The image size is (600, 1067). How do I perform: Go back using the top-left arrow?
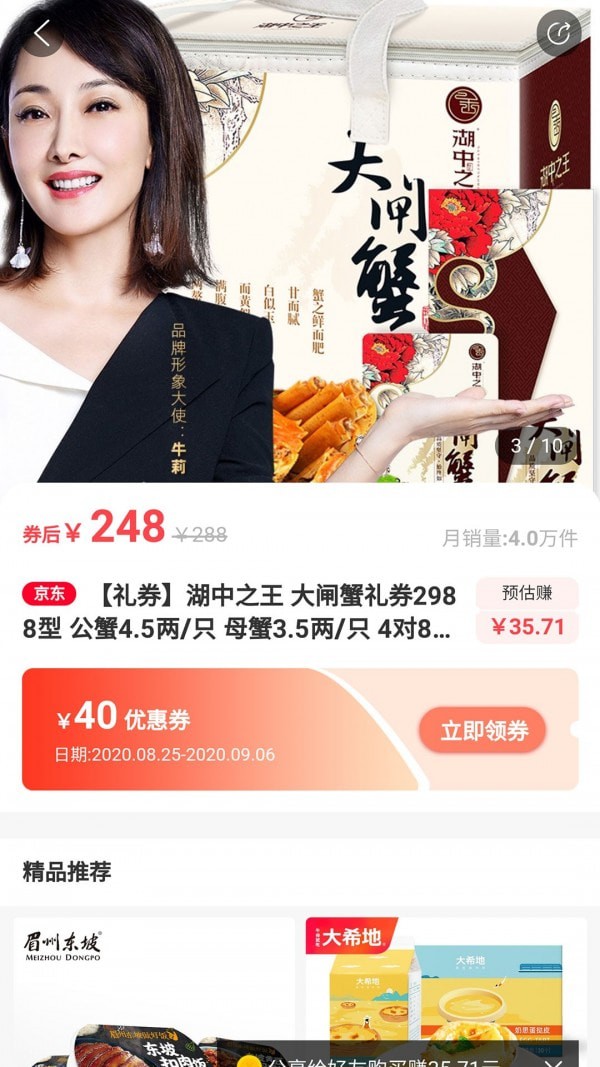pyautogui.click(x=42, y=33)
